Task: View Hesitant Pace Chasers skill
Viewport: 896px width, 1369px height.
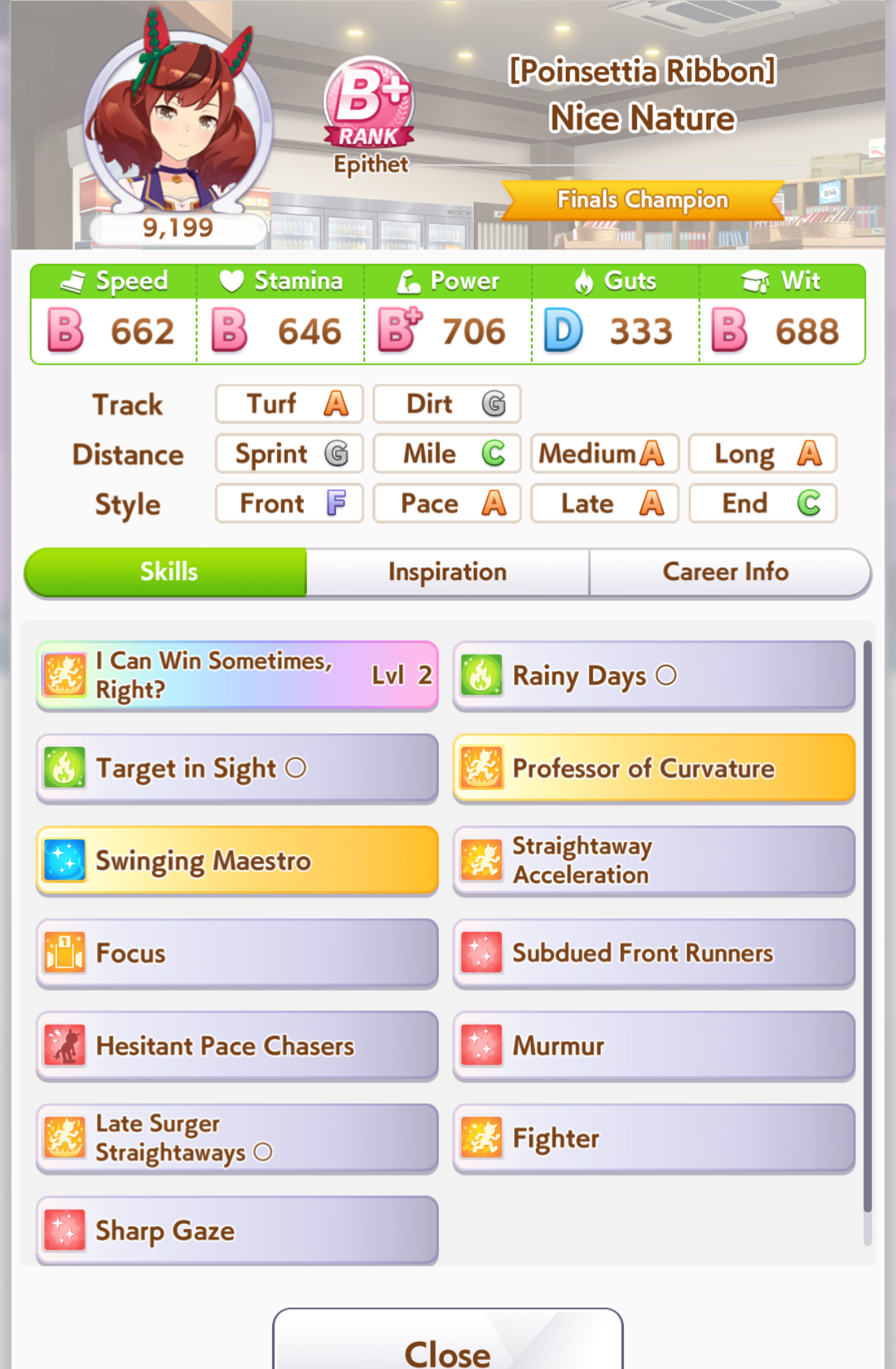Action: pyautogui.click(x=237, y=1045)
